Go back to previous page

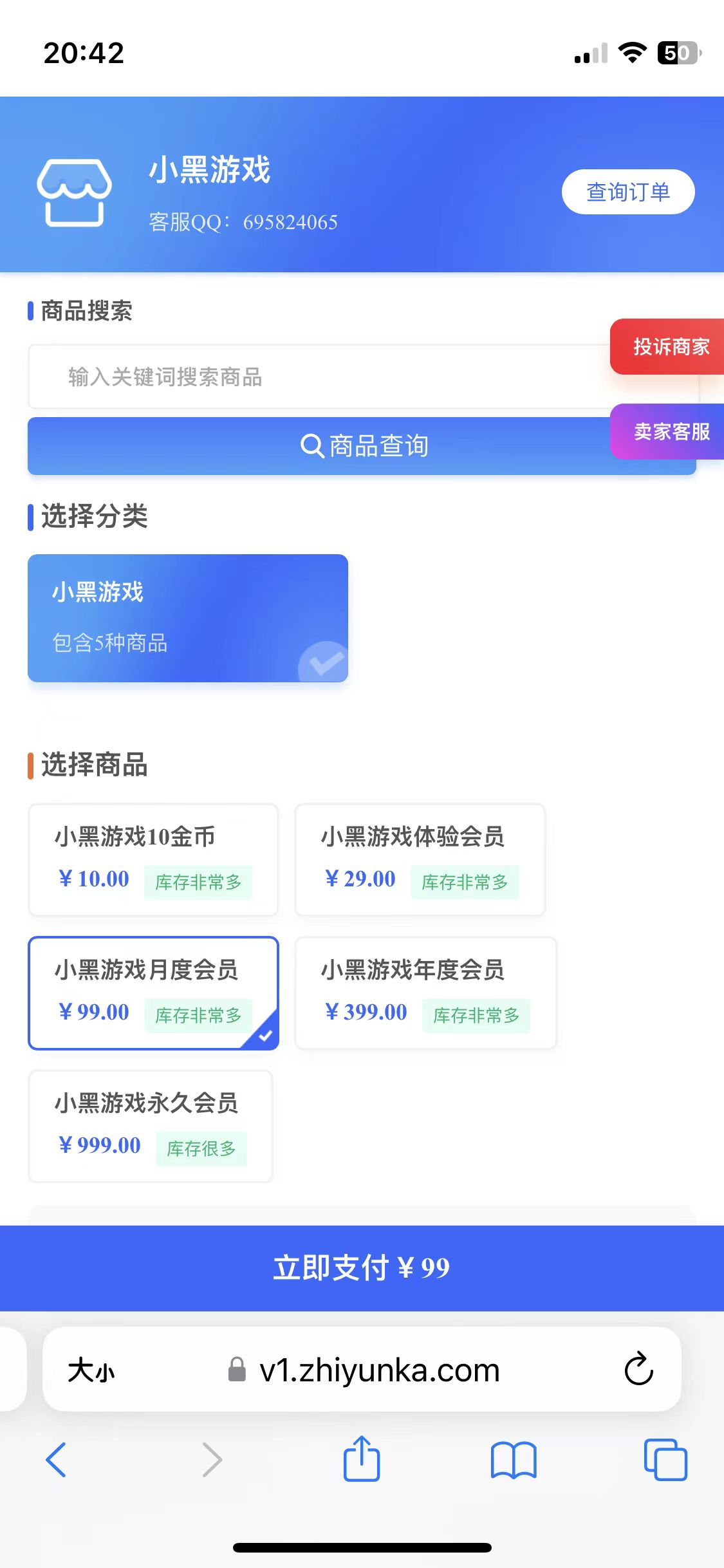57,1460
